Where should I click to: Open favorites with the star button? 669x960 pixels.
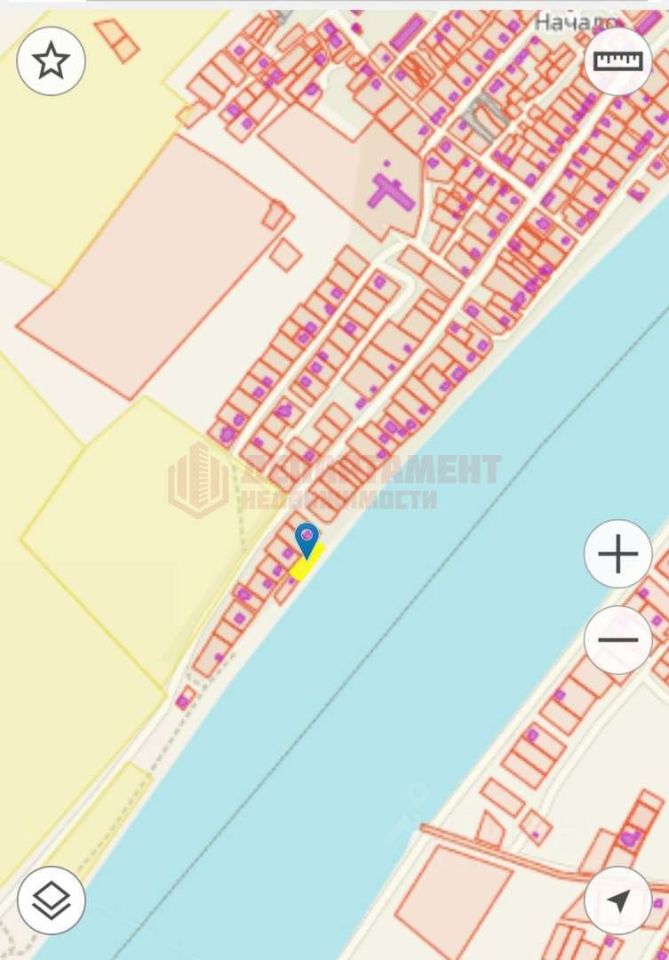[51, 61]
